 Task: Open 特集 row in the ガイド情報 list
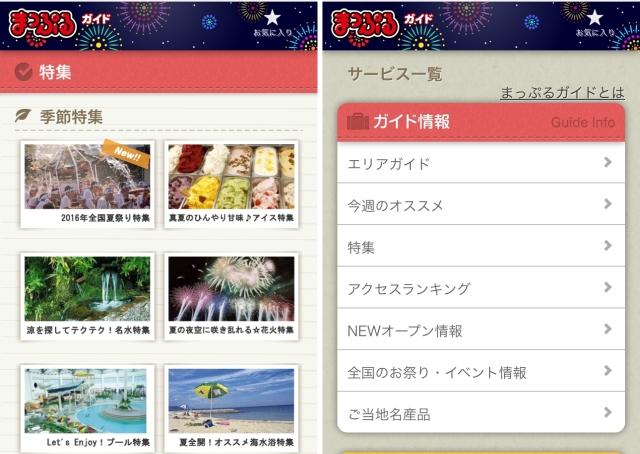coord(481,246)
